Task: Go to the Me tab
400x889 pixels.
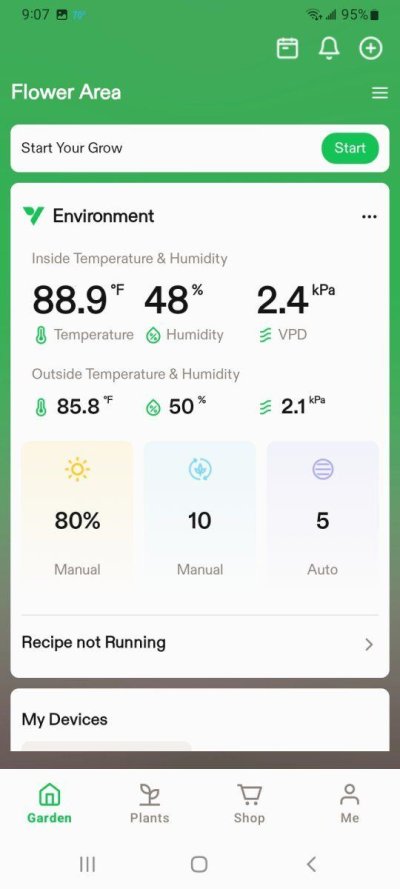Action: 350,803
